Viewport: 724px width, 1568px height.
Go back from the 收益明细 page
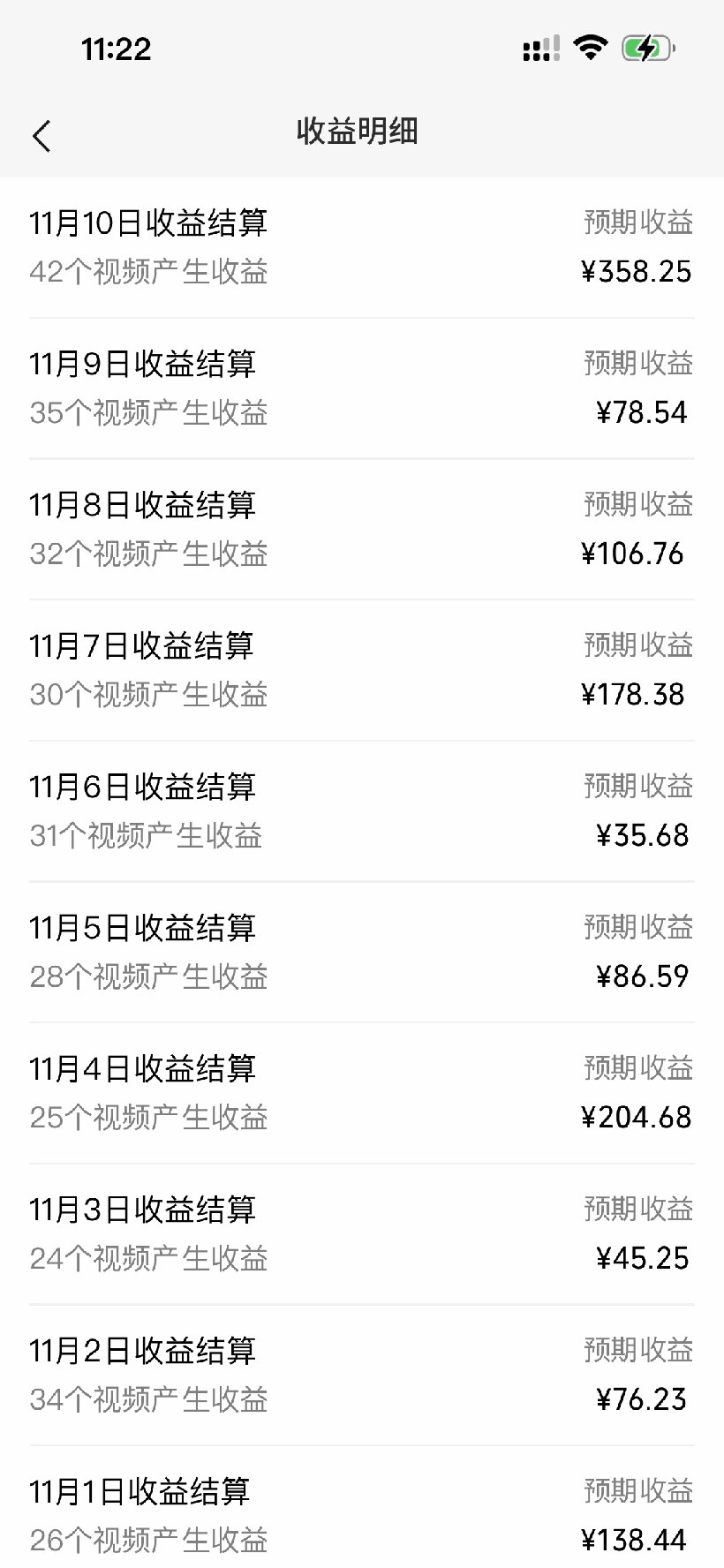[41, 136]
